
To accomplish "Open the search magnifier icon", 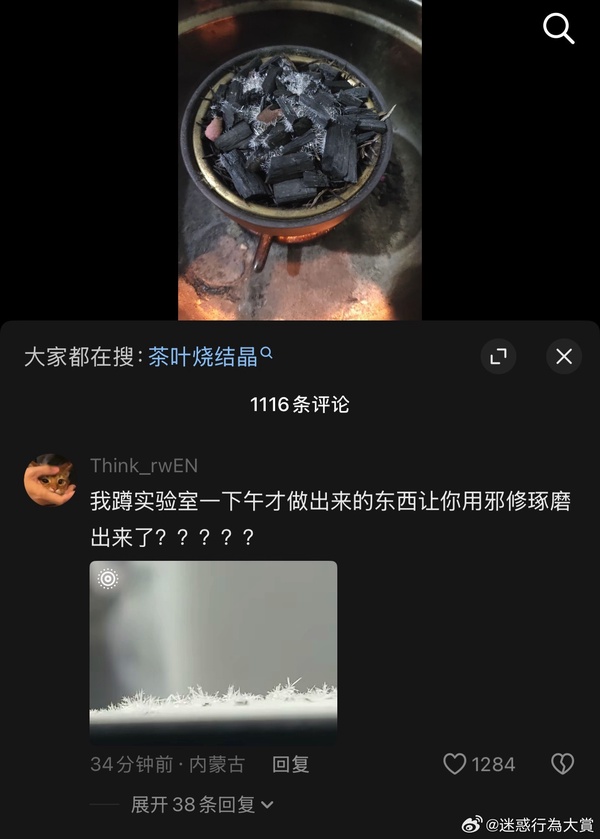I will 559,29.
